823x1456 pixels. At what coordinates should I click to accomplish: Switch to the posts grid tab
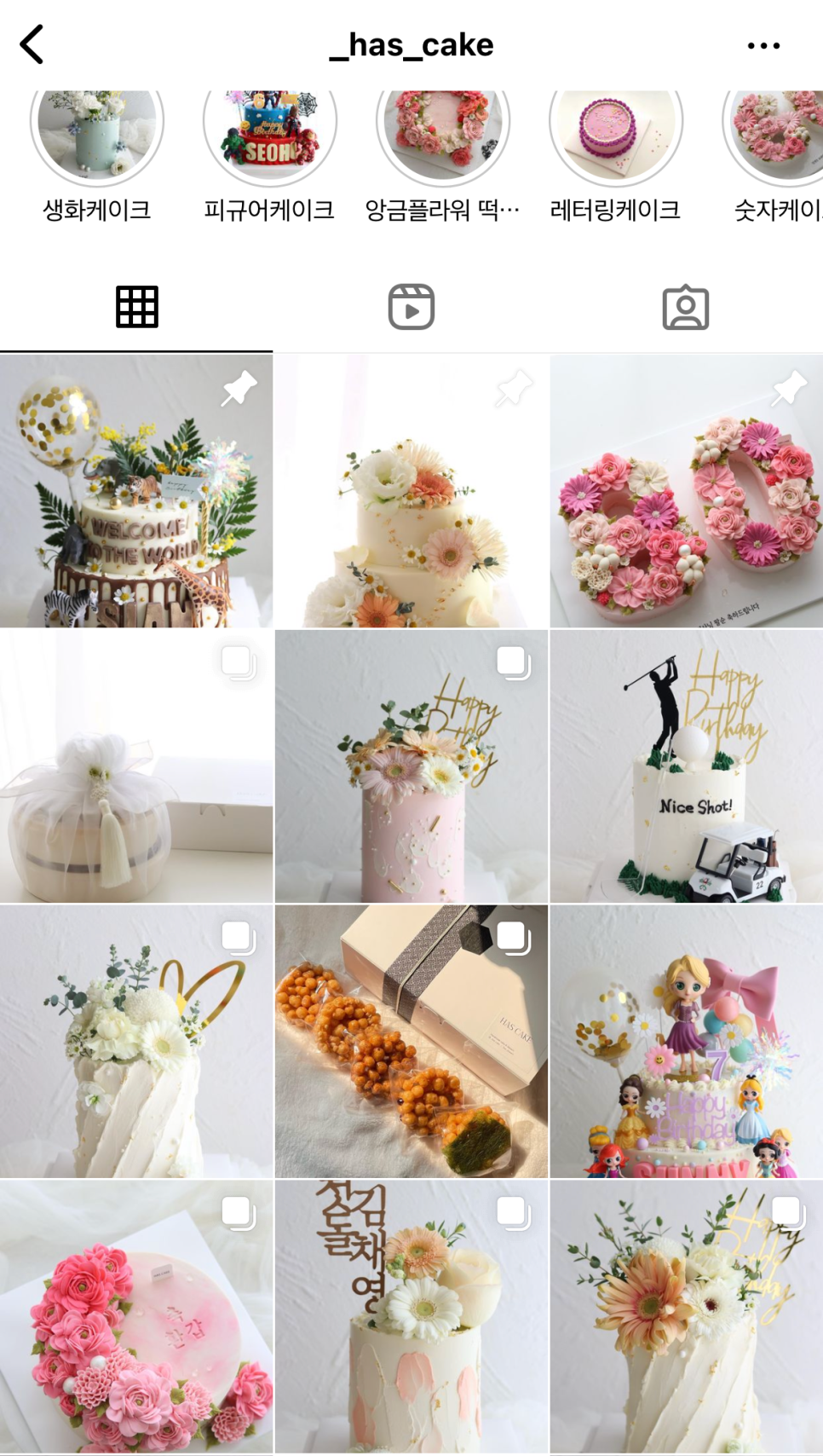136,307
